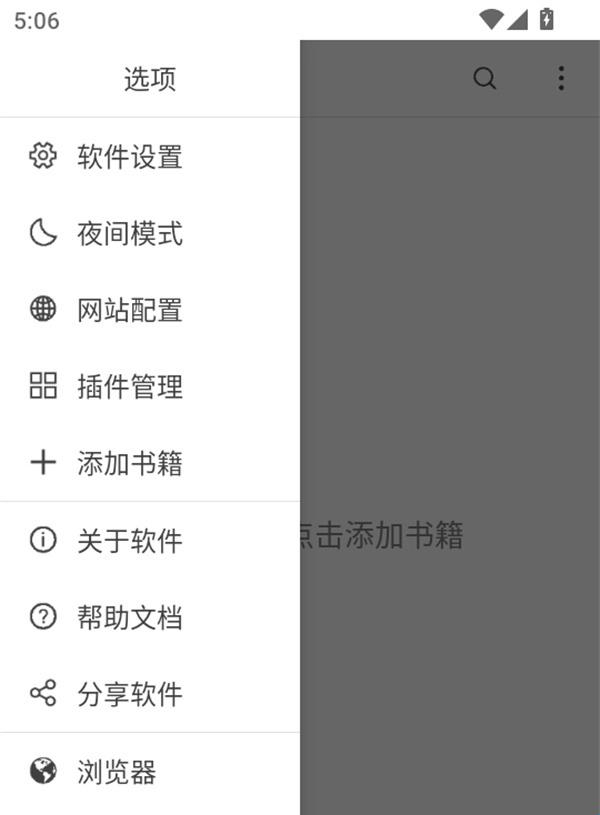Enable 夜间模式 night mode
This screenshot has width=600, height=815.
click(129, 234)
